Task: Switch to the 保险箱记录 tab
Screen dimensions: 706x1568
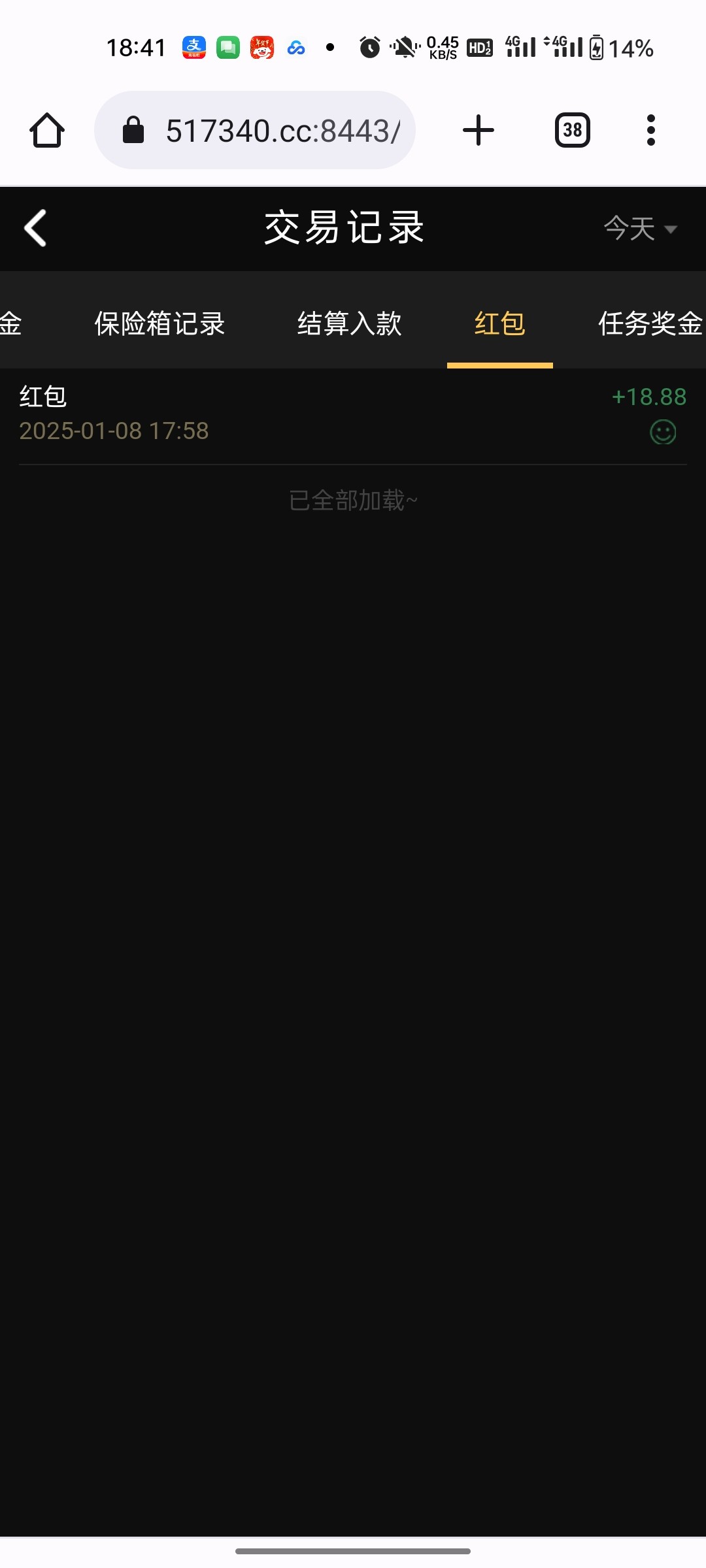Action: tap(160, 323)
